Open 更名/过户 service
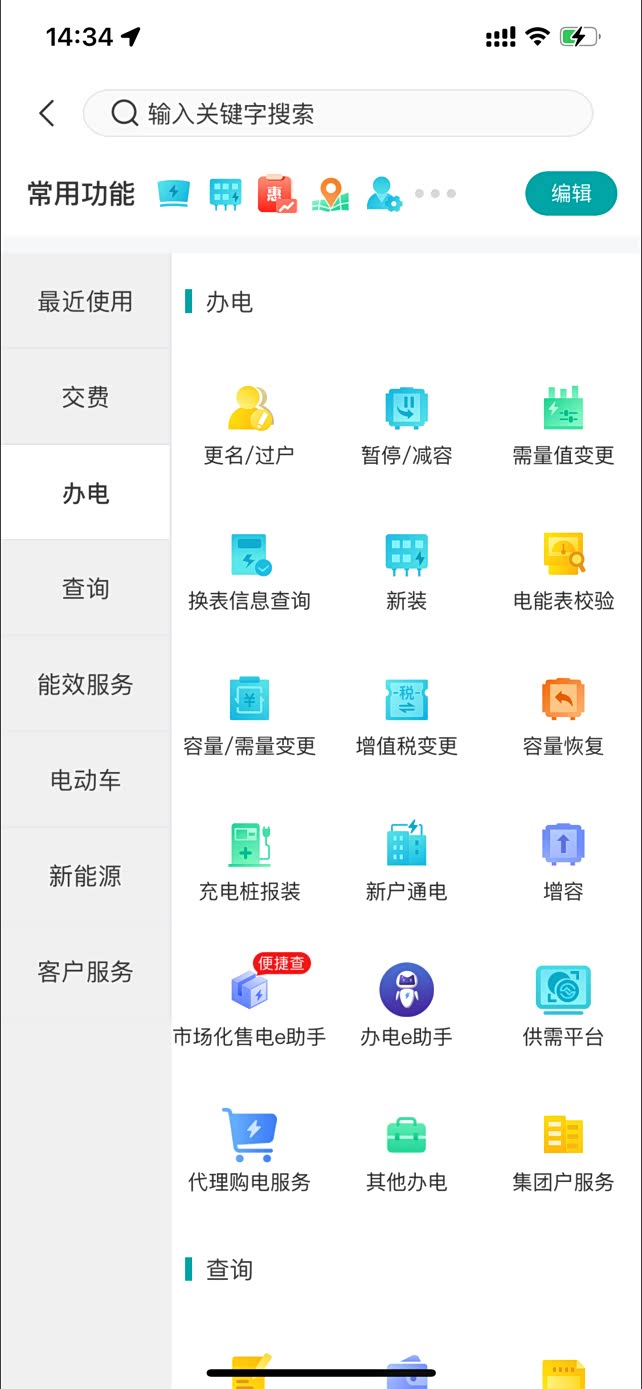The image size is (642, 1389). point(249,424)
